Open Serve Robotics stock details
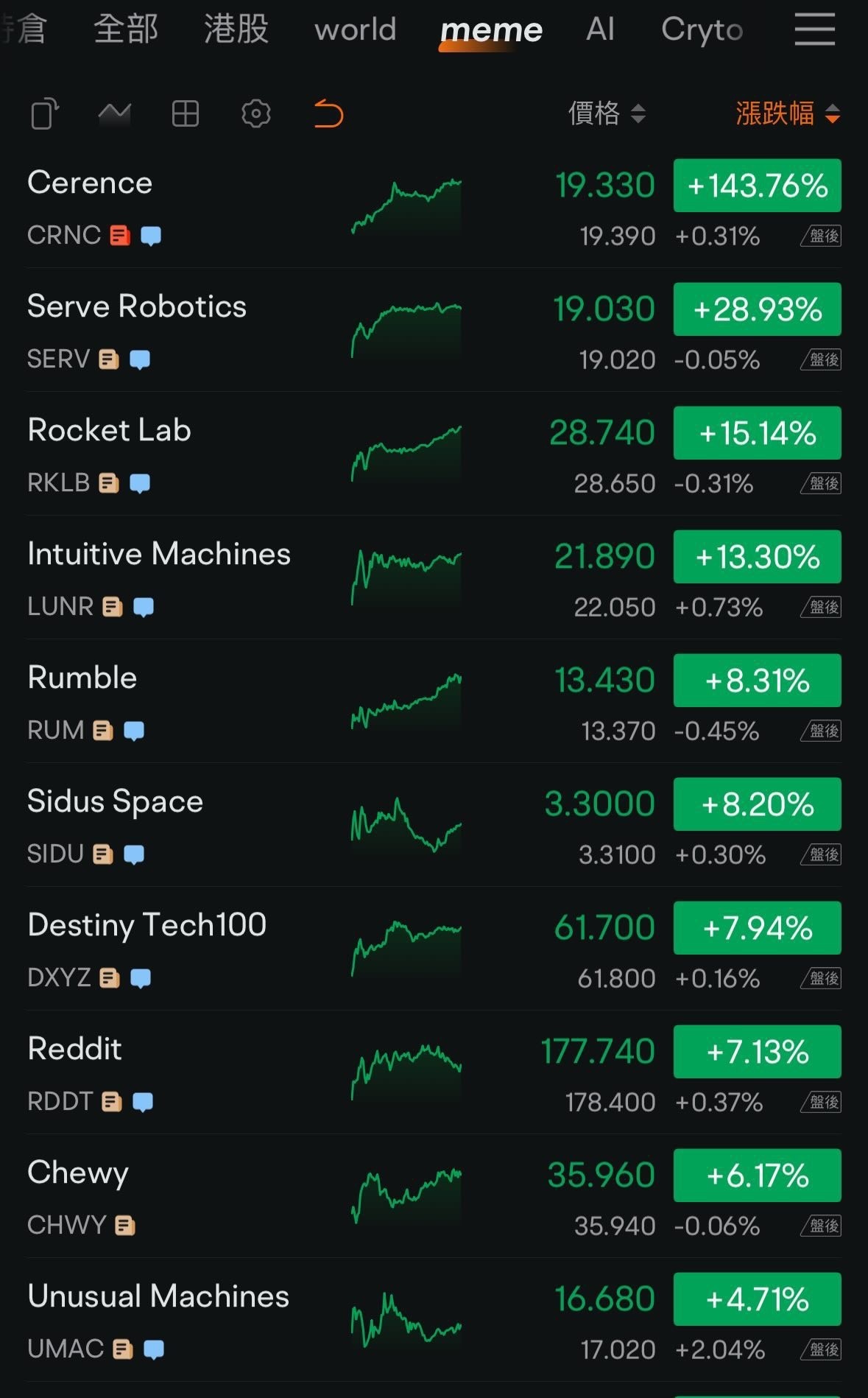This screenshot has height=1398, width=868. coord(434,331)
